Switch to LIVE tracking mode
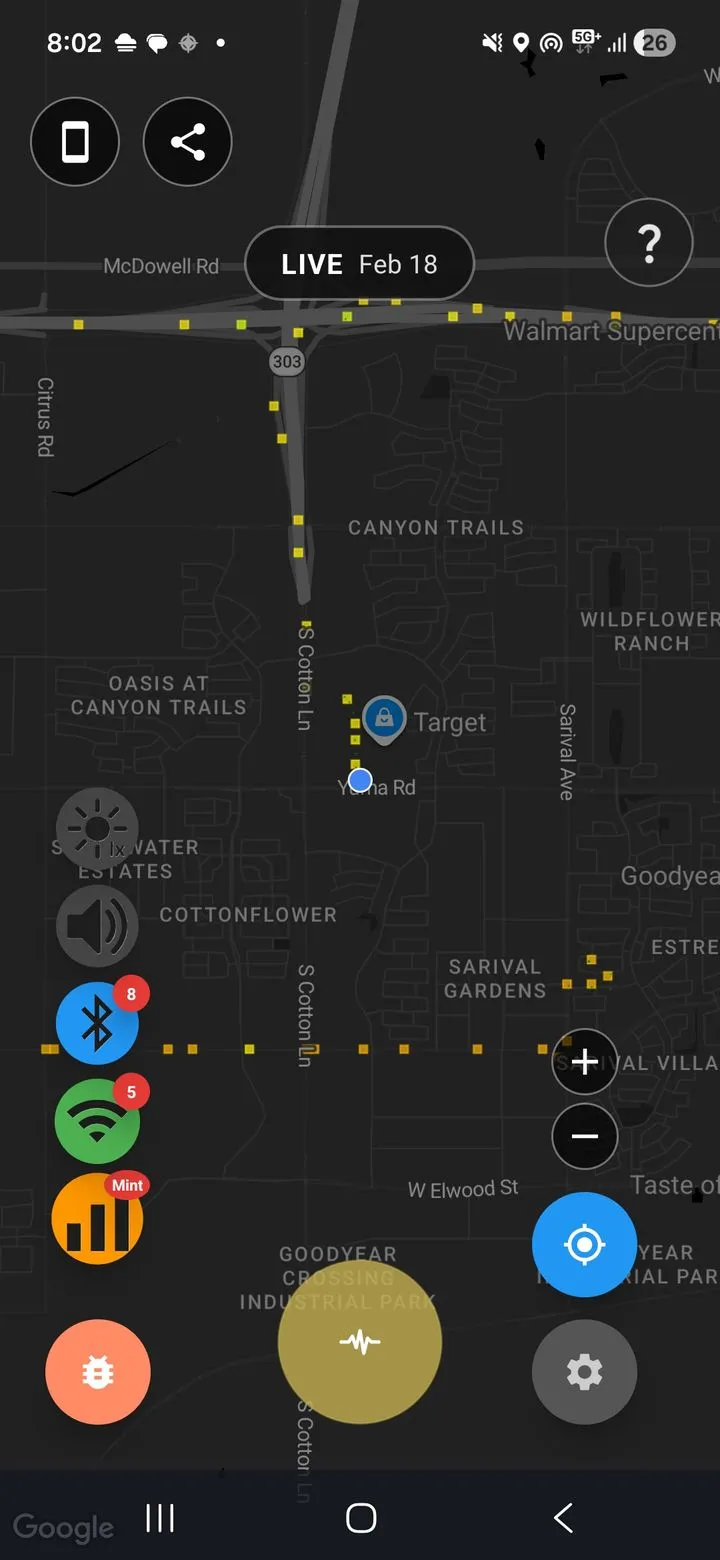720x1560 pixels. (311, 263)
